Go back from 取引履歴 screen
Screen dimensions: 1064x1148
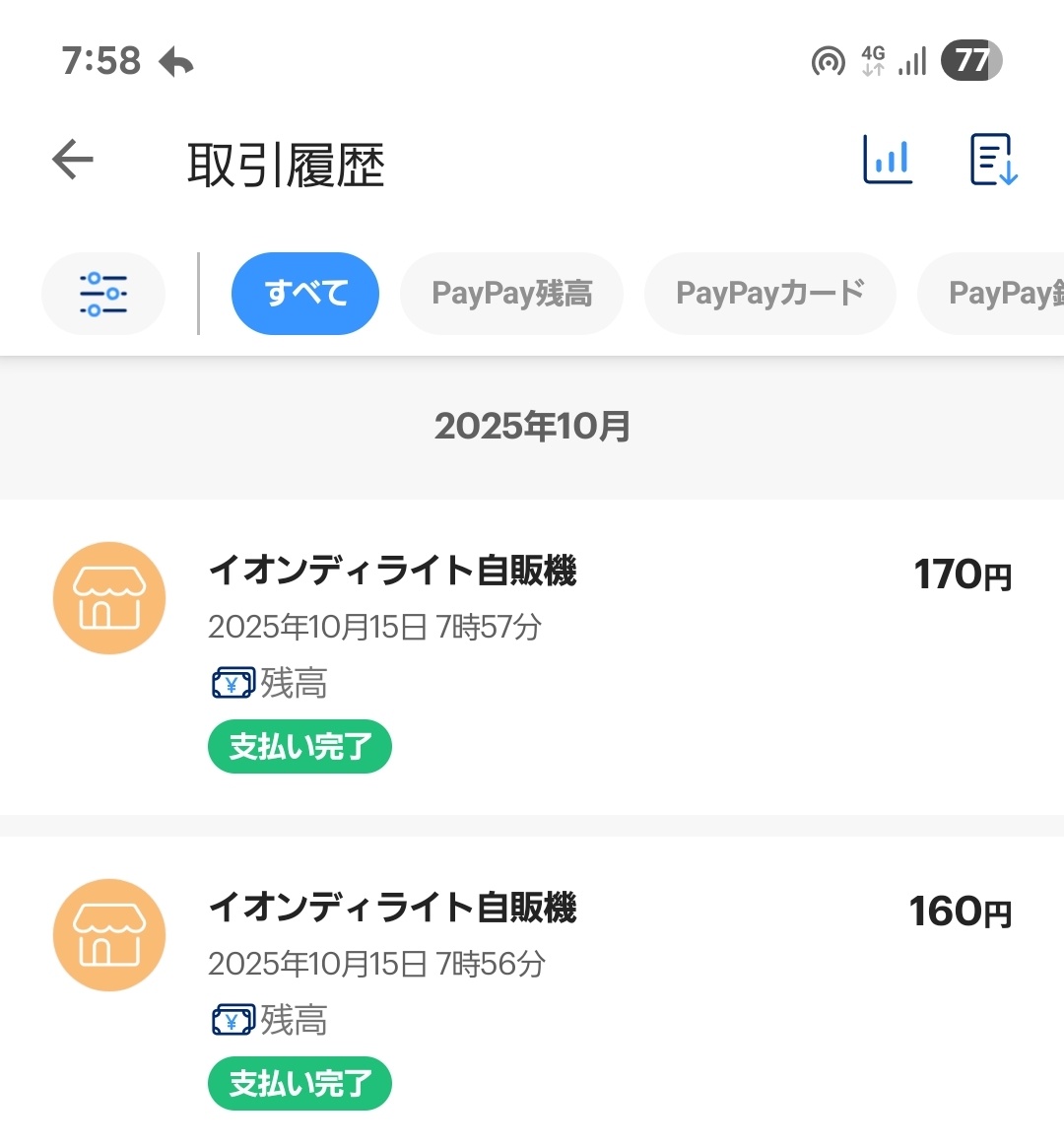(x=73, y=160)
